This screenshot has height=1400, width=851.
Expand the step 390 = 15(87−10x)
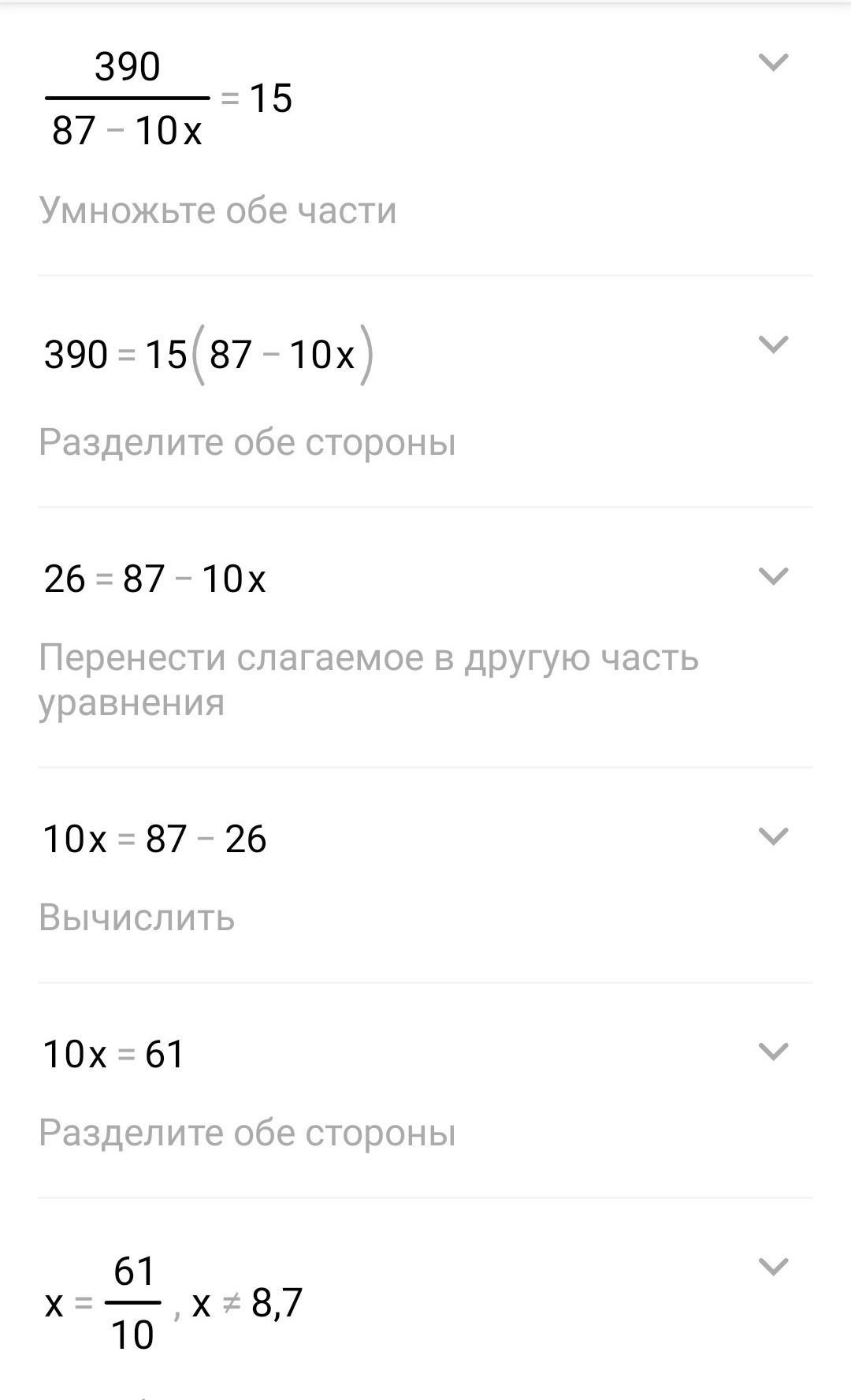(x=772, y=344)
